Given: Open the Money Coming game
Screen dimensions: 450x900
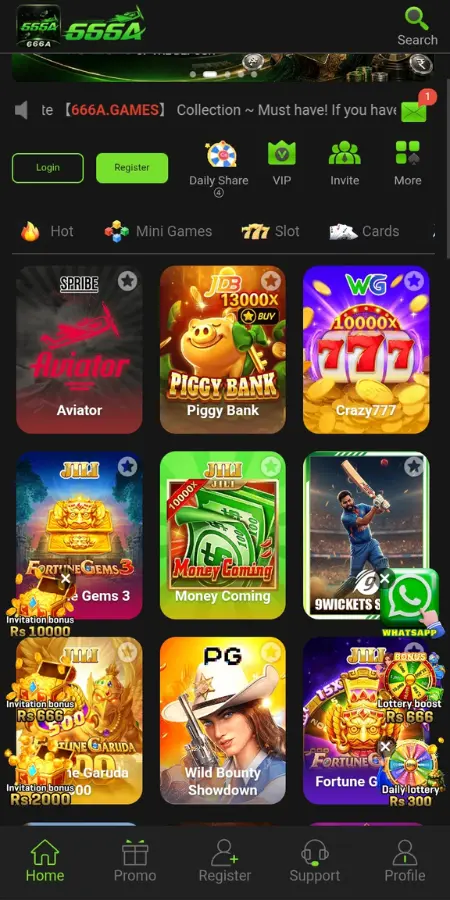Looking at the screenshot, I should pos(223,535).
